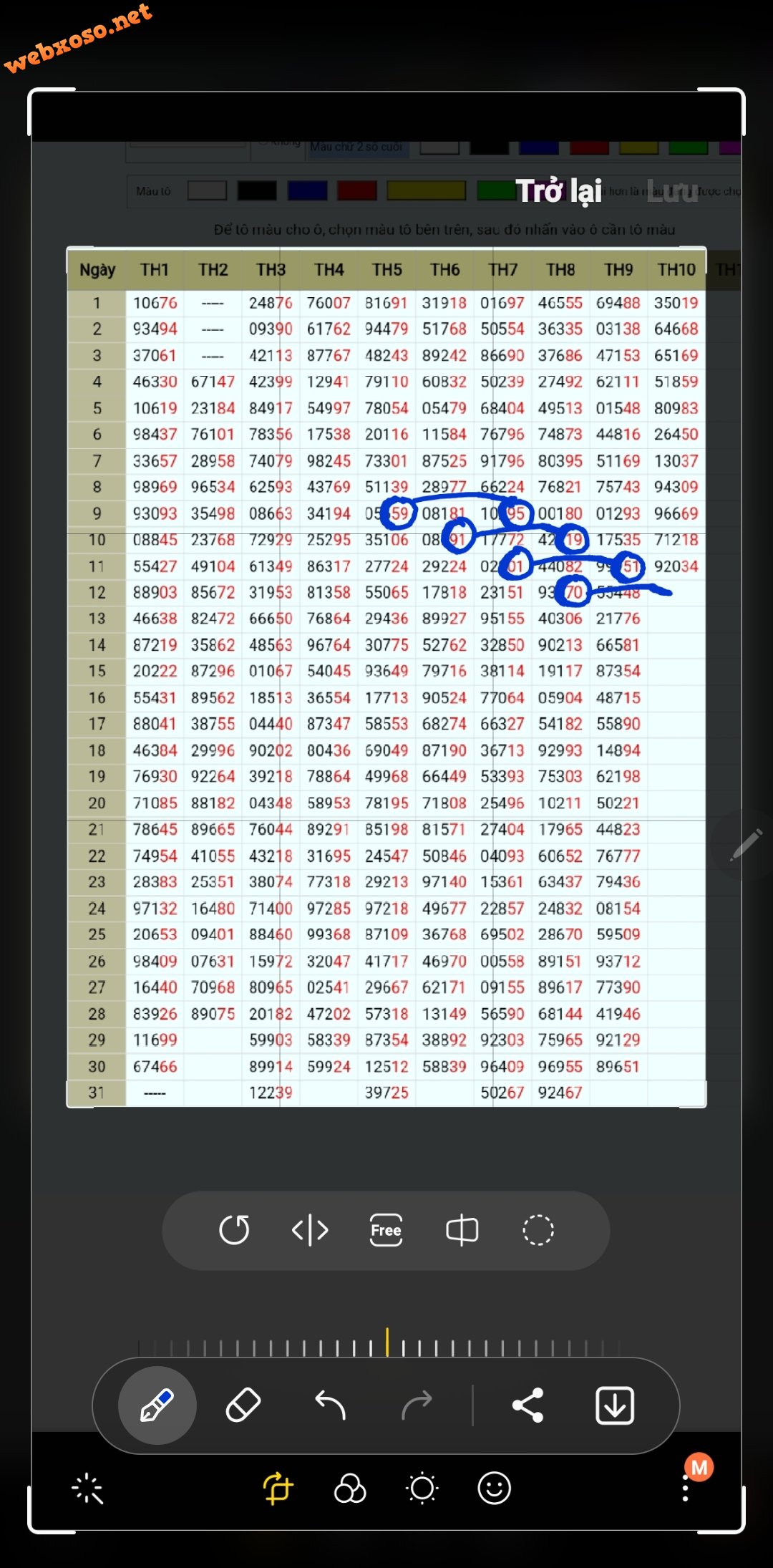The width and height of the screenshot is (773, 1568).
Task: Open the Free aspect ratio option
Action: [386, 1230]
